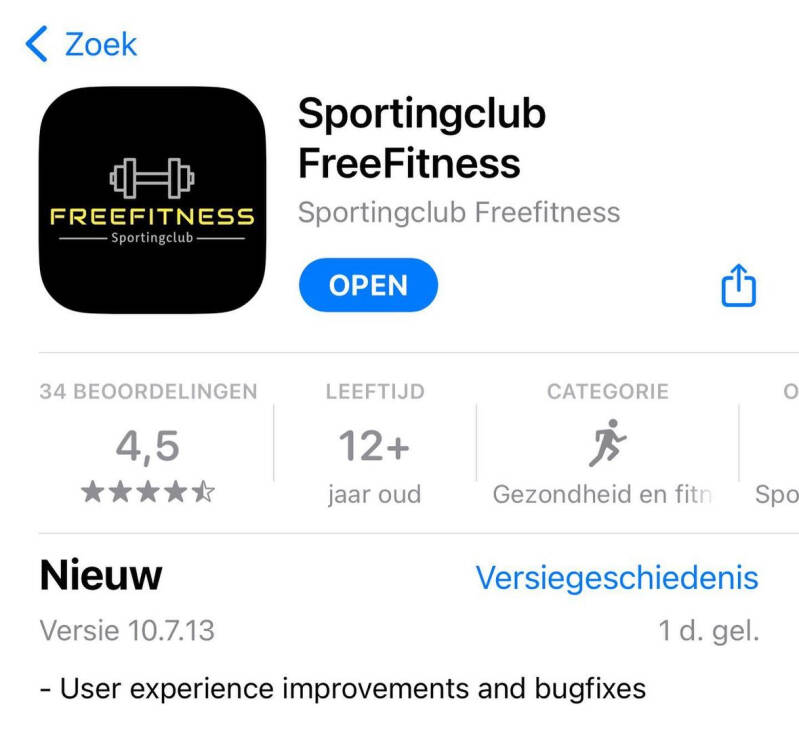The image size is (799, 751).
Task: Open the Sportingclub FreeFitness app
Action: pos(368,286)
